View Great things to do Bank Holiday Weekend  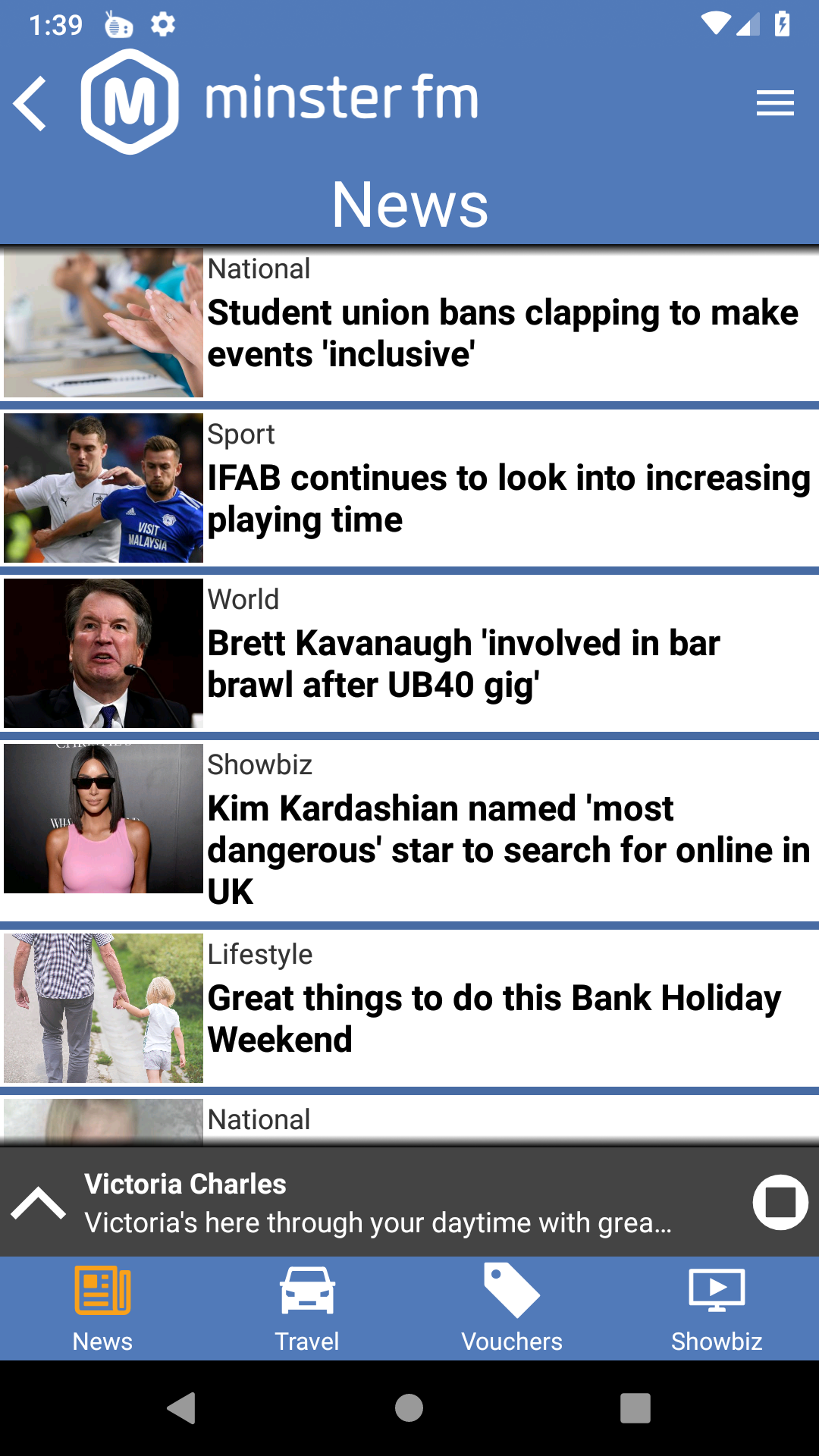[493, 1018]
